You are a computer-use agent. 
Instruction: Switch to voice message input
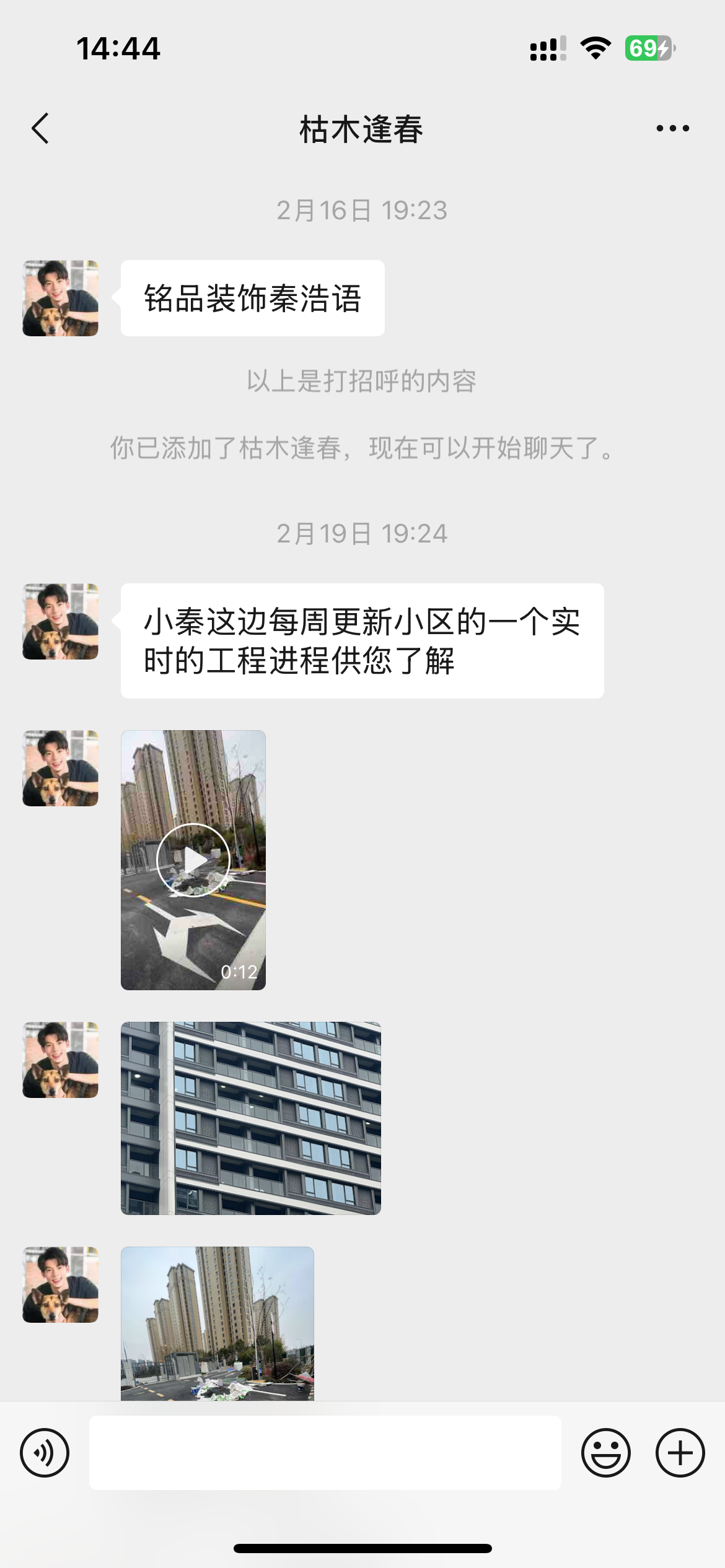(x=45, y=1453)
